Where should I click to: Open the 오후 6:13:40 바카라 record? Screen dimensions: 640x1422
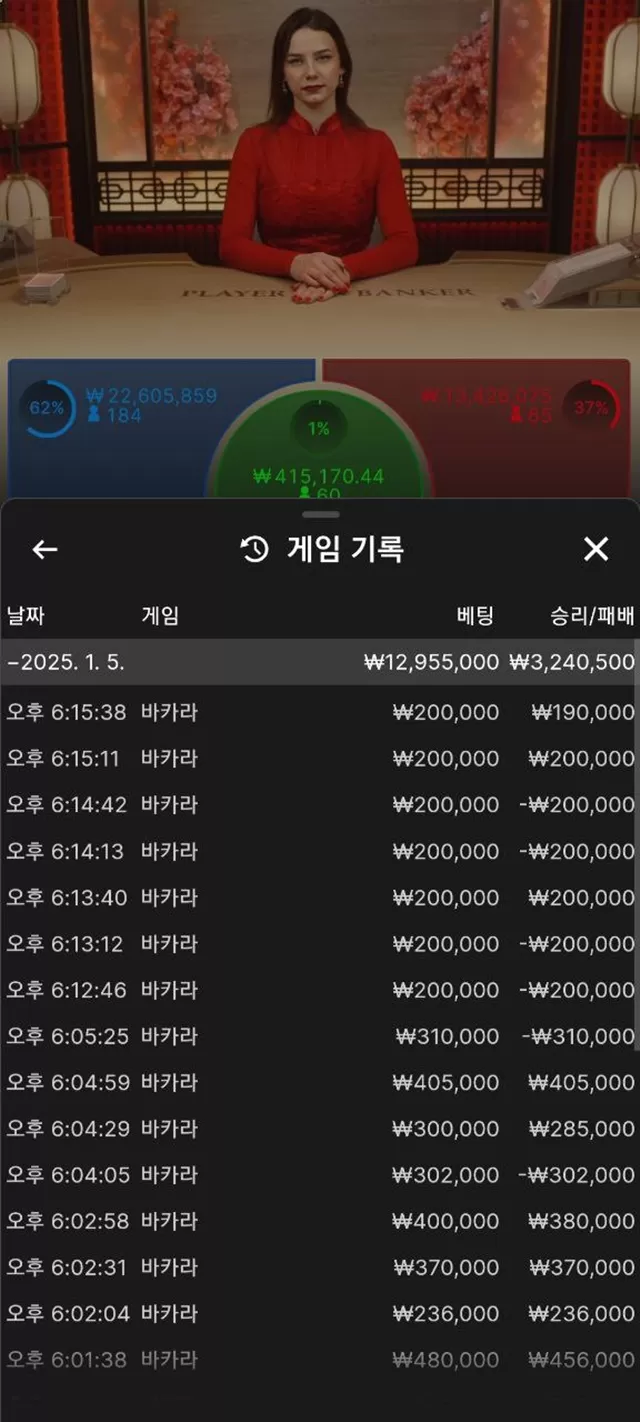[319, 897]
